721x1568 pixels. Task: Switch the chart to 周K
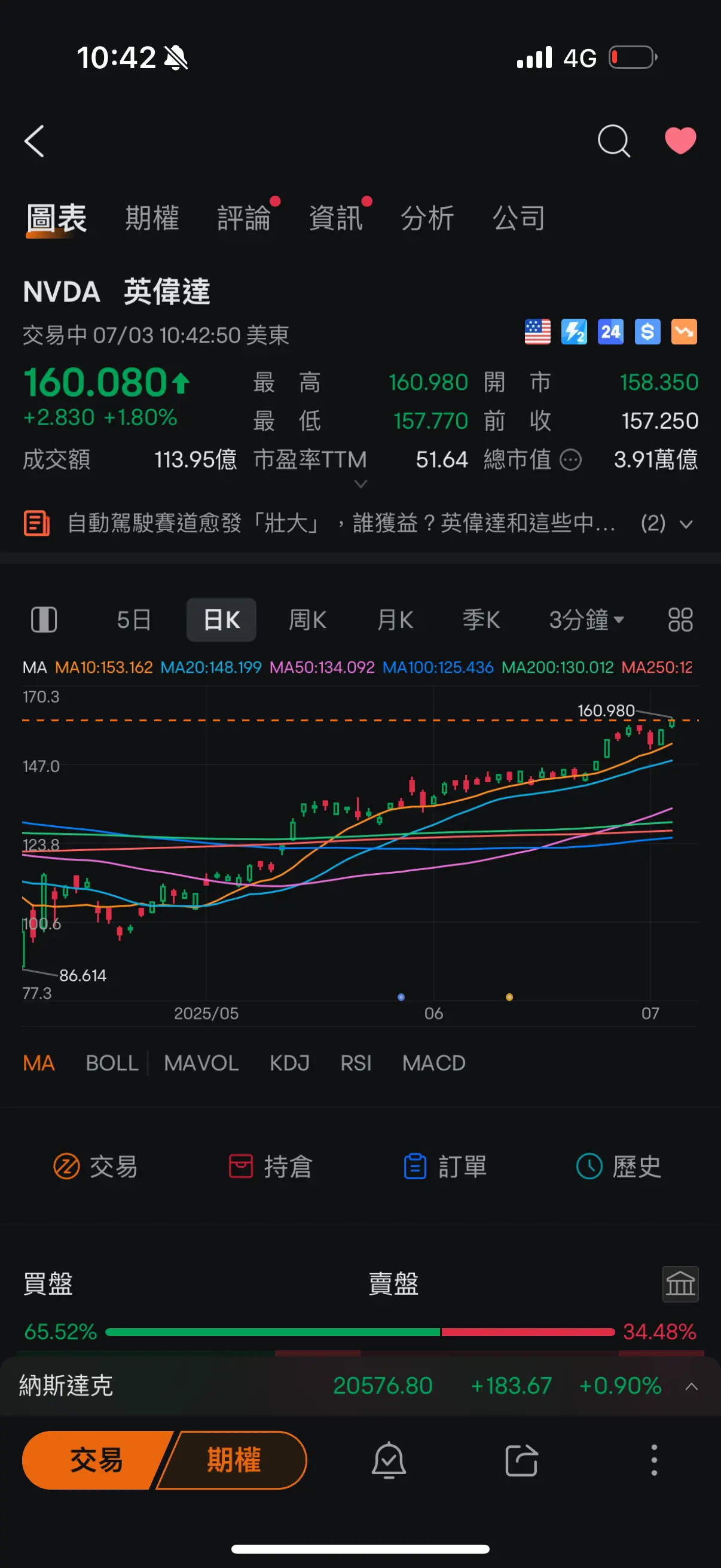pyautogui.click(x=308, y=620)
